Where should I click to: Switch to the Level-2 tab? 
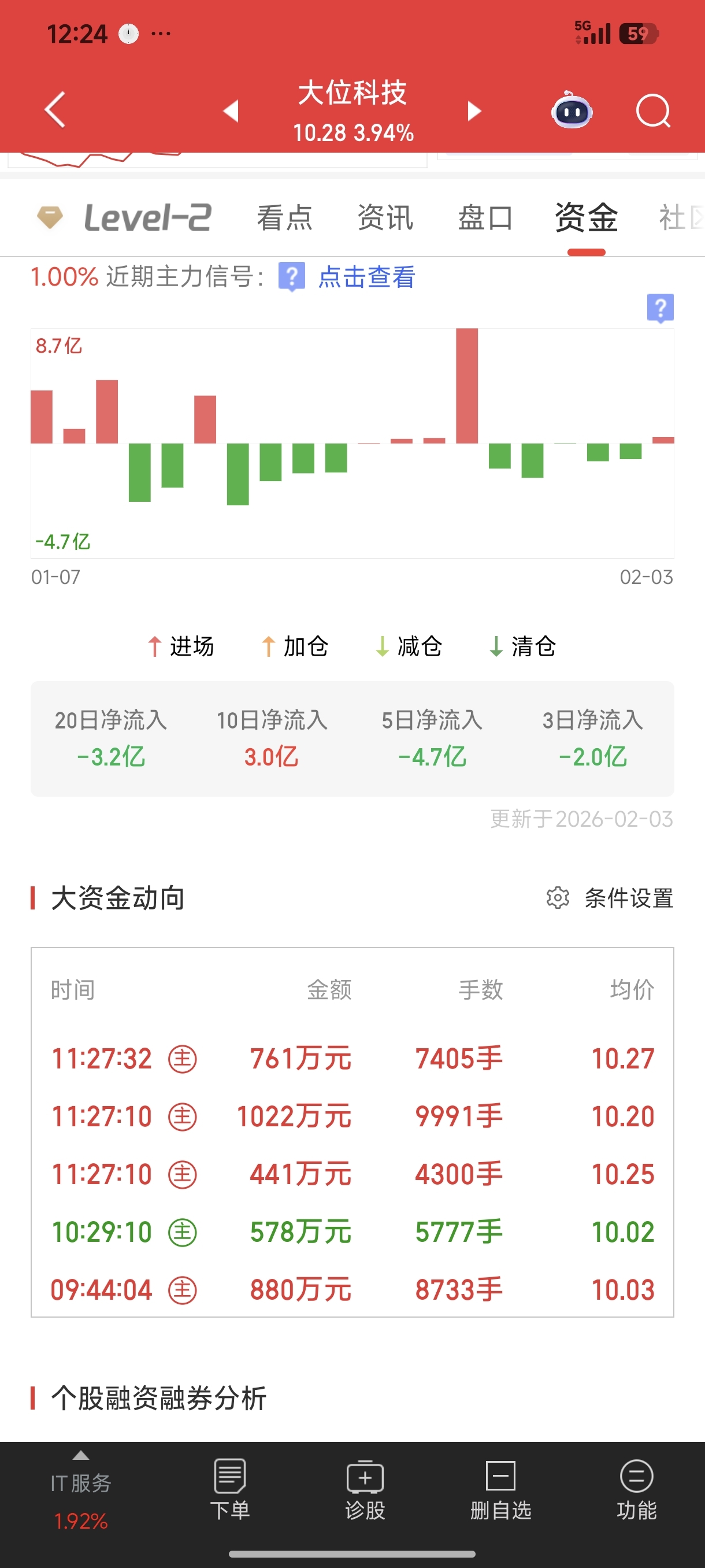[124, 217]
